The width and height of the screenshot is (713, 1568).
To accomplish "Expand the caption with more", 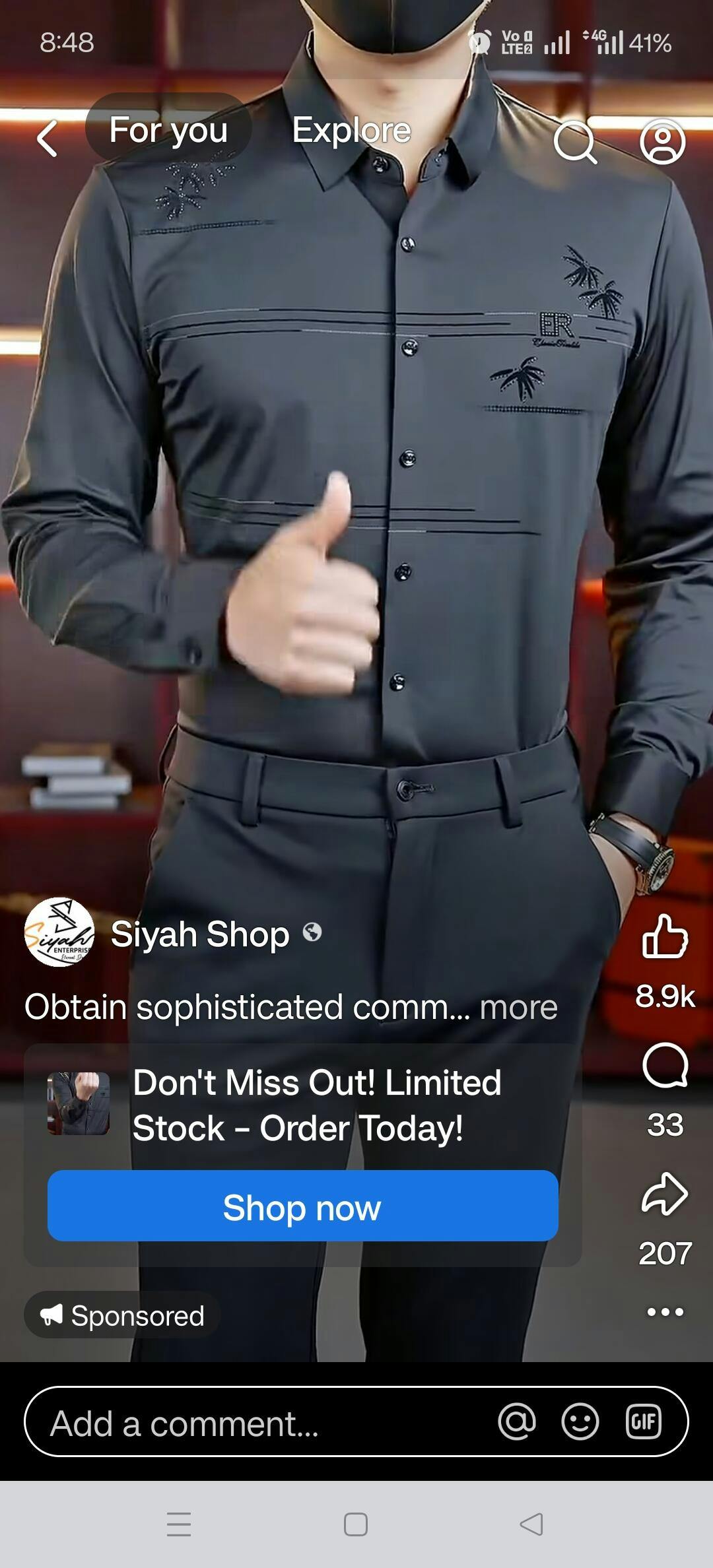I will point(518,1008).
